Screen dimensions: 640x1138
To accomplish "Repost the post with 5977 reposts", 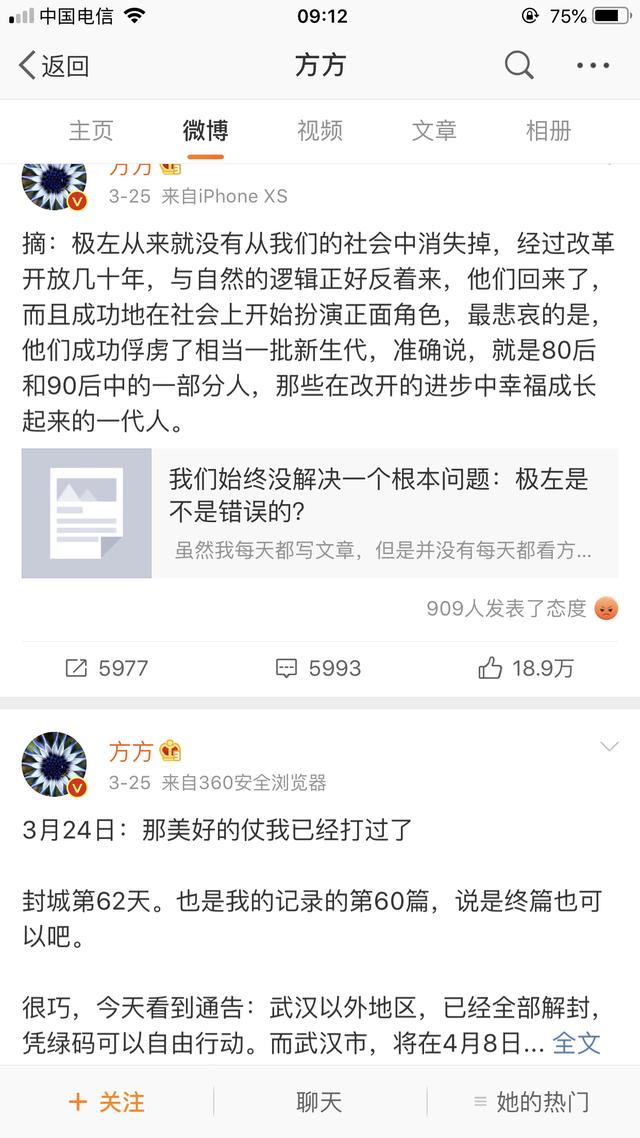I will point(107,668).
